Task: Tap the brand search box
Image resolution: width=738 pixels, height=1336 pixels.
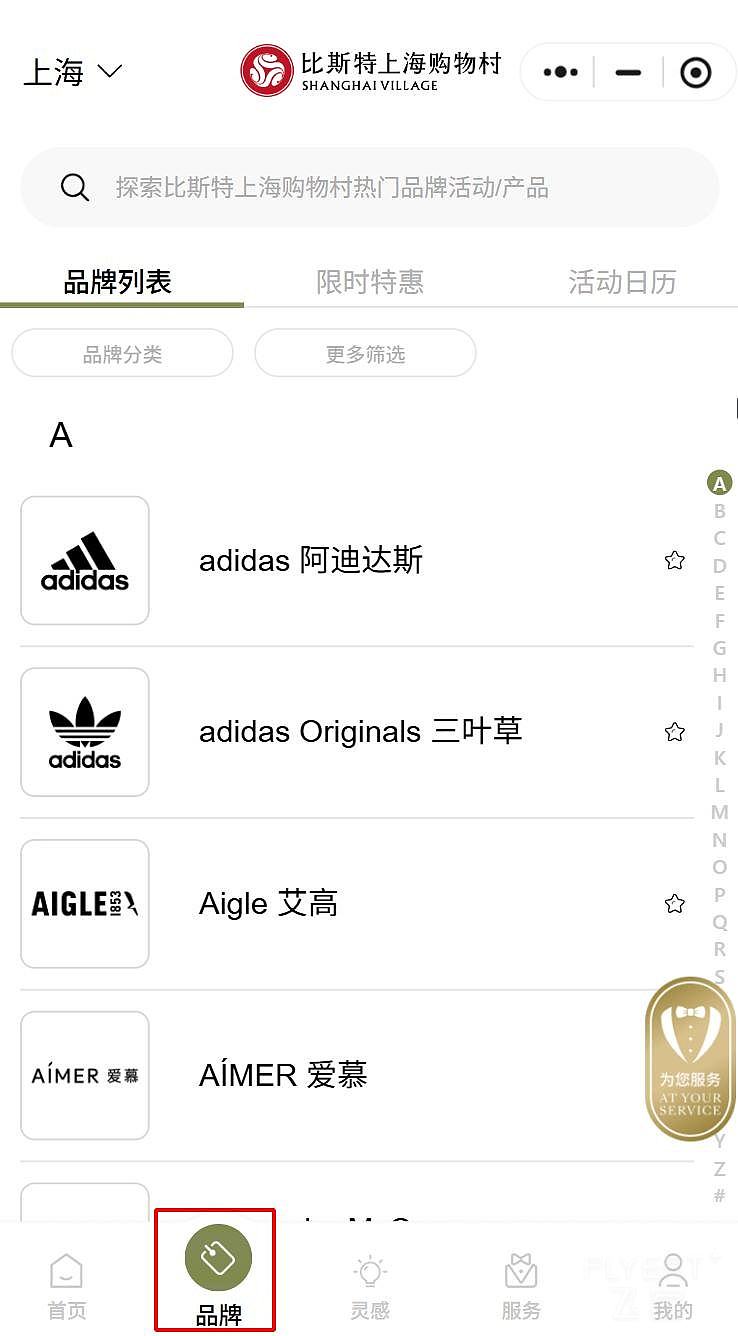Action: pyautogui.click(x=369, y=187)
